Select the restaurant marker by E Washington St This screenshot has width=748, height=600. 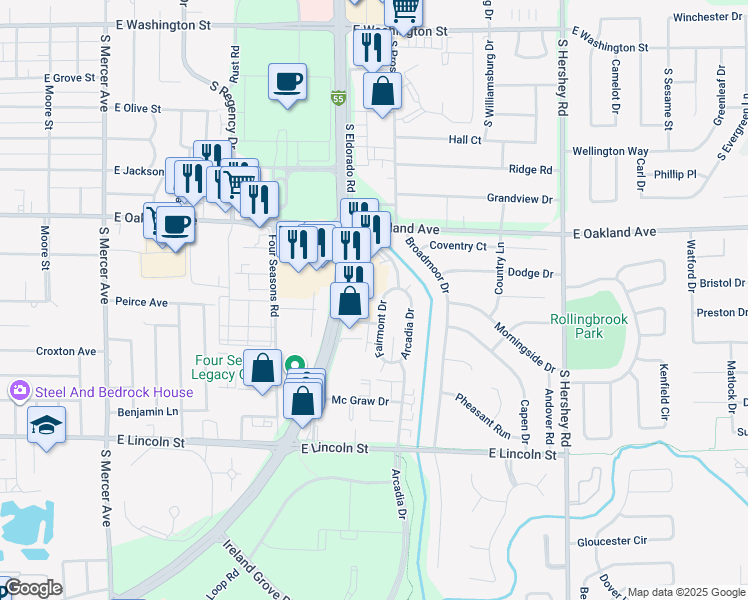370,47
